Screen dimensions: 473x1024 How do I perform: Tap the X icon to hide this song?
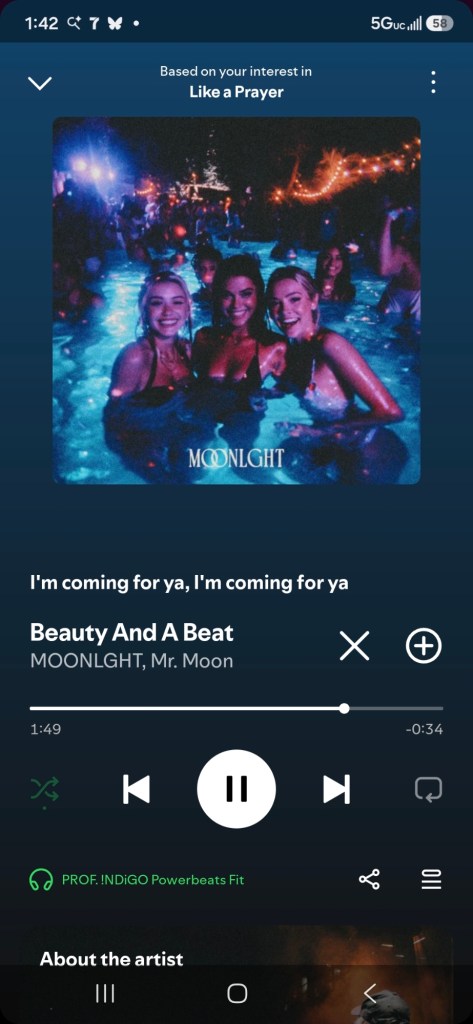[x=354, y=646]
